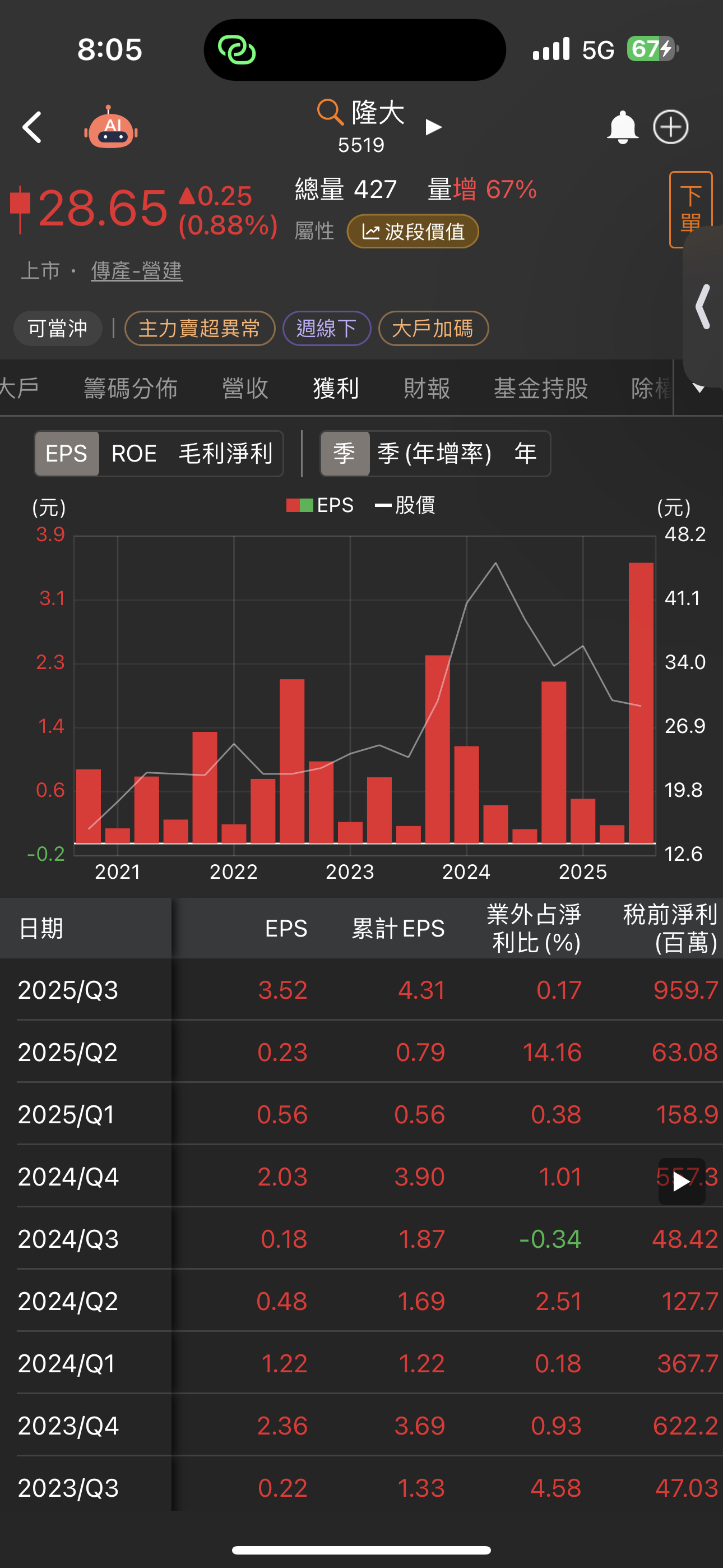Tap the 下單 order button
Screen dimensions: 723x1568
690,209
